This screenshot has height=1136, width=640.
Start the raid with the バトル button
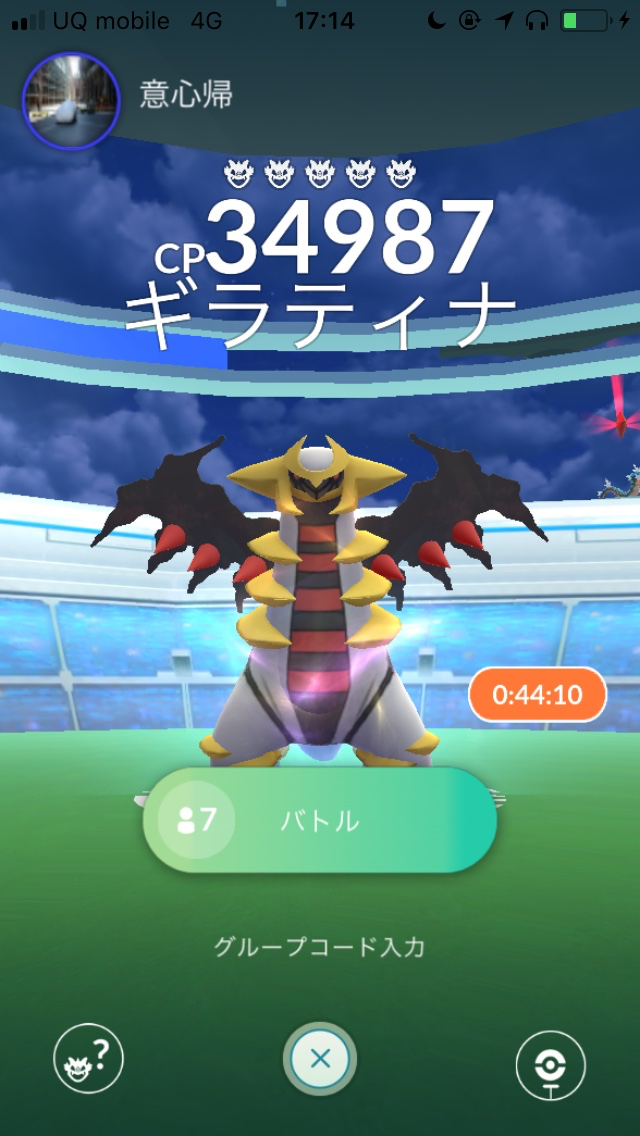click(320, 821)
